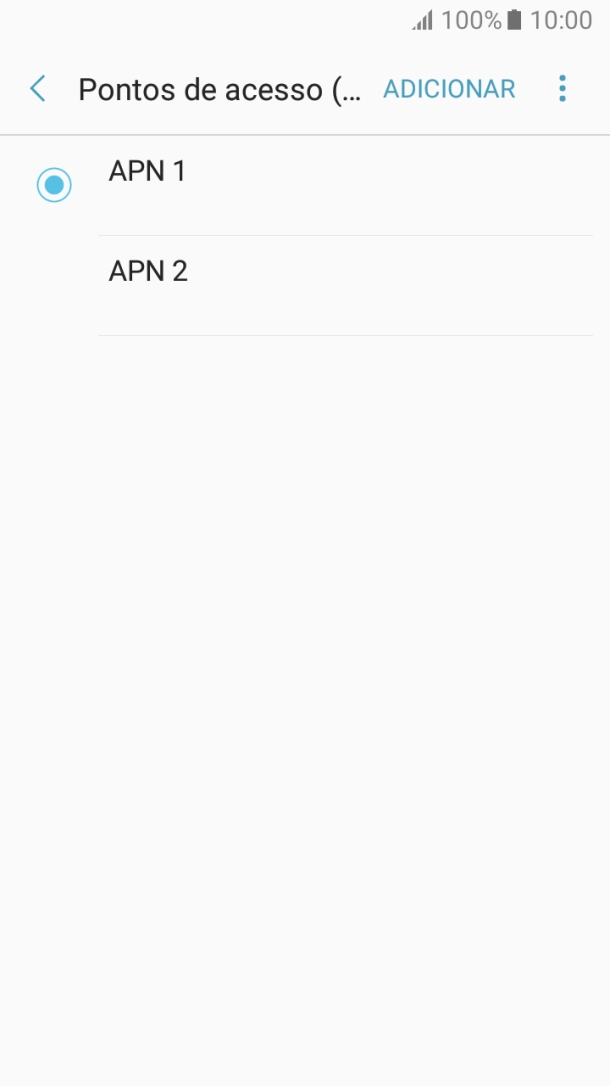This screenshot has width=610, height=1086.
Task: Select the APN 1 radio button
Action: coord(54,185)
